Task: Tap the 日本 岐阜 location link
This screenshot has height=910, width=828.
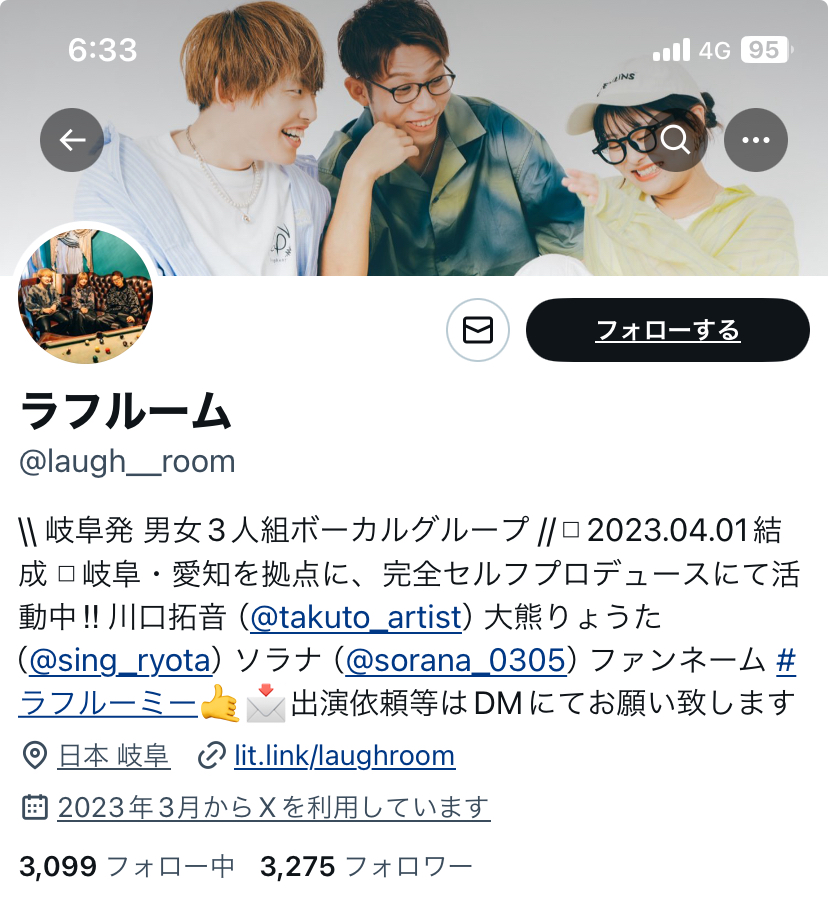Action: click(x=113, y=756)
